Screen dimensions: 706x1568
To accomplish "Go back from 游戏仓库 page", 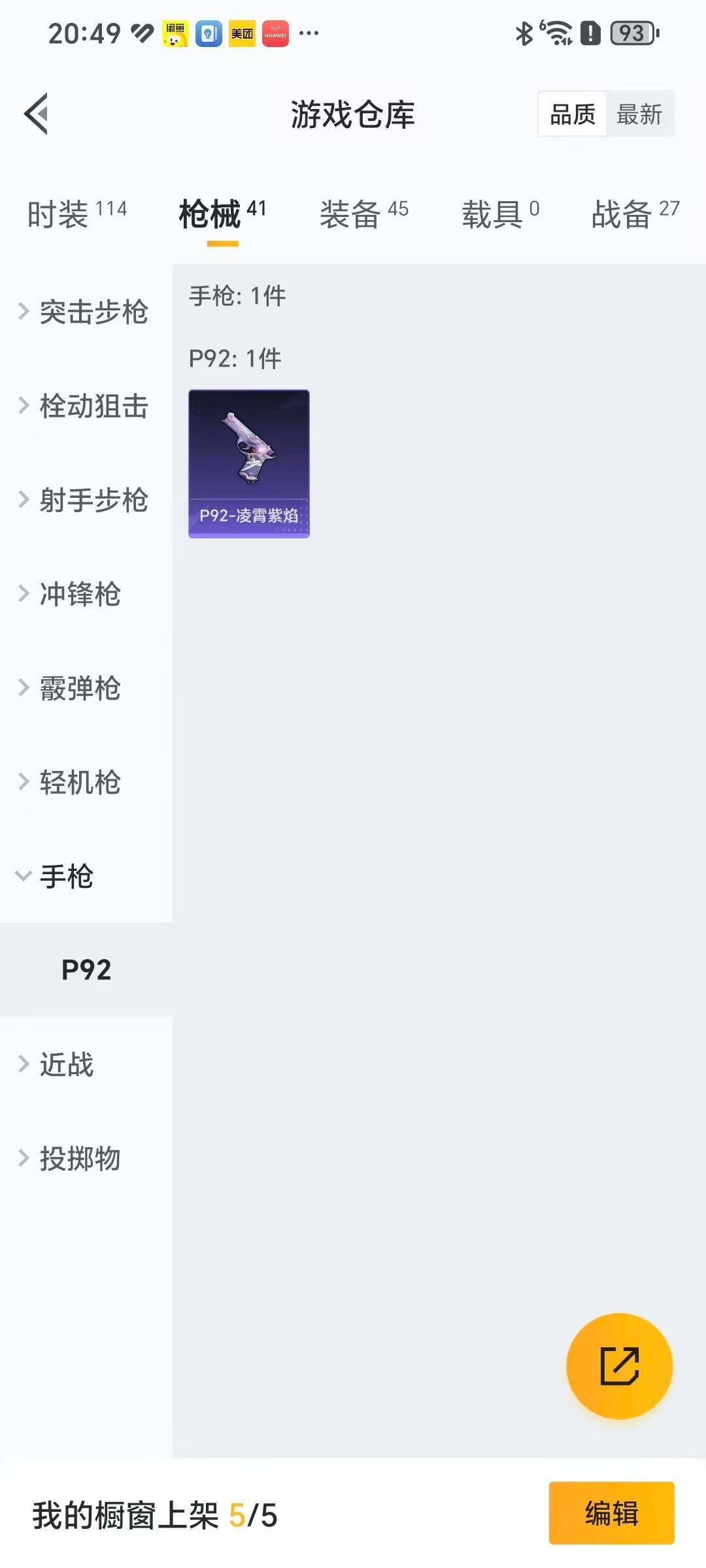I will (x=37, y=114).
